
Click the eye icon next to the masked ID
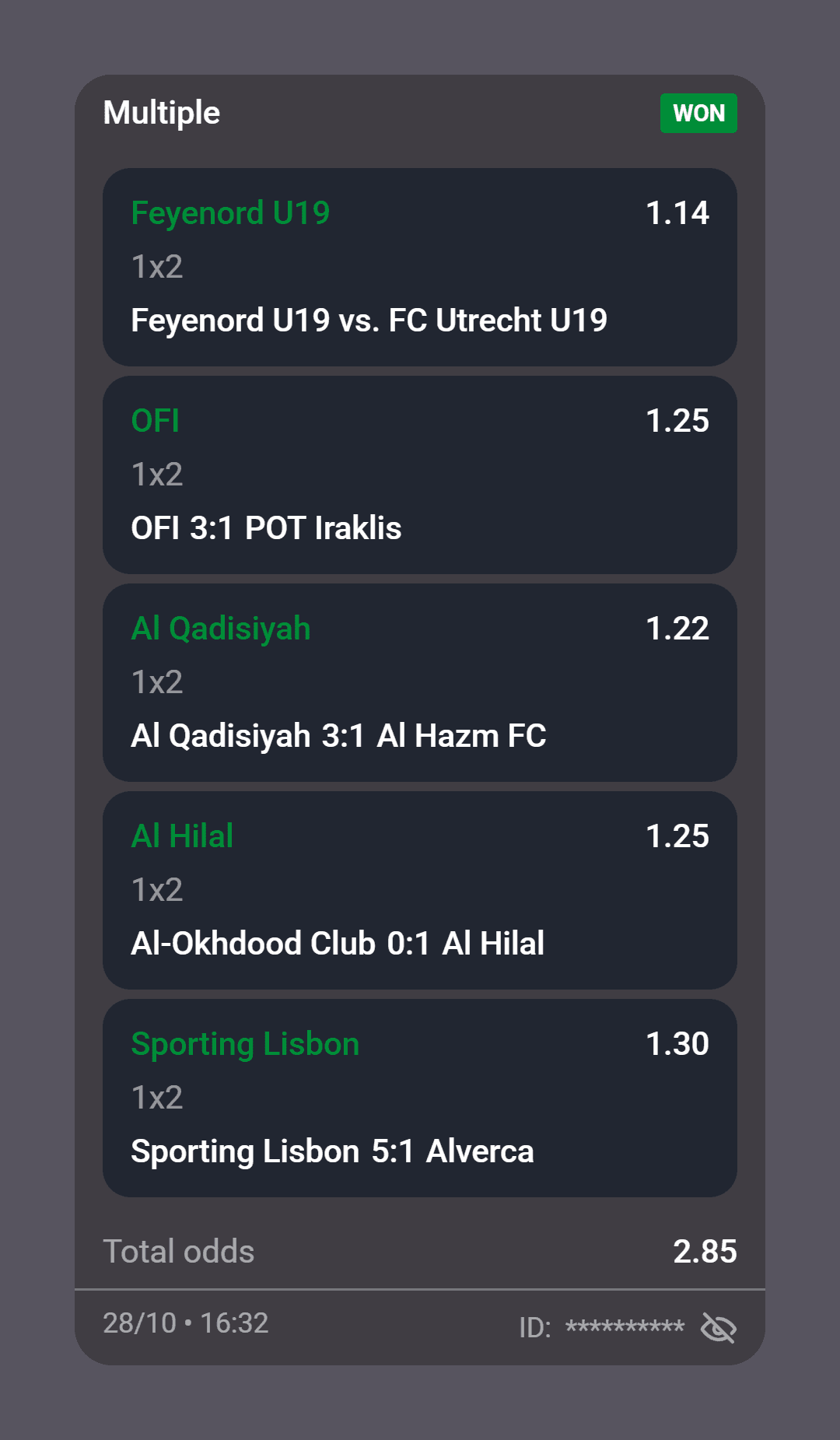(x=718, y=1327)
